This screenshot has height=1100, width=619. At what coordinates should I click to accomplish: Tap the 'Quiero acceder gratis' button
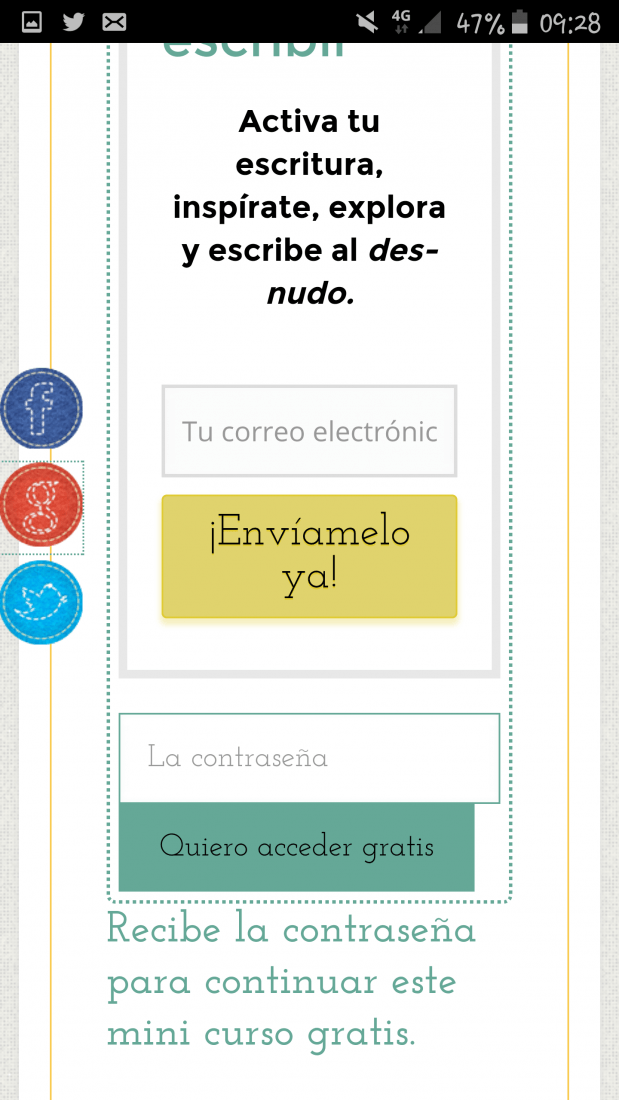coord(297,847)
